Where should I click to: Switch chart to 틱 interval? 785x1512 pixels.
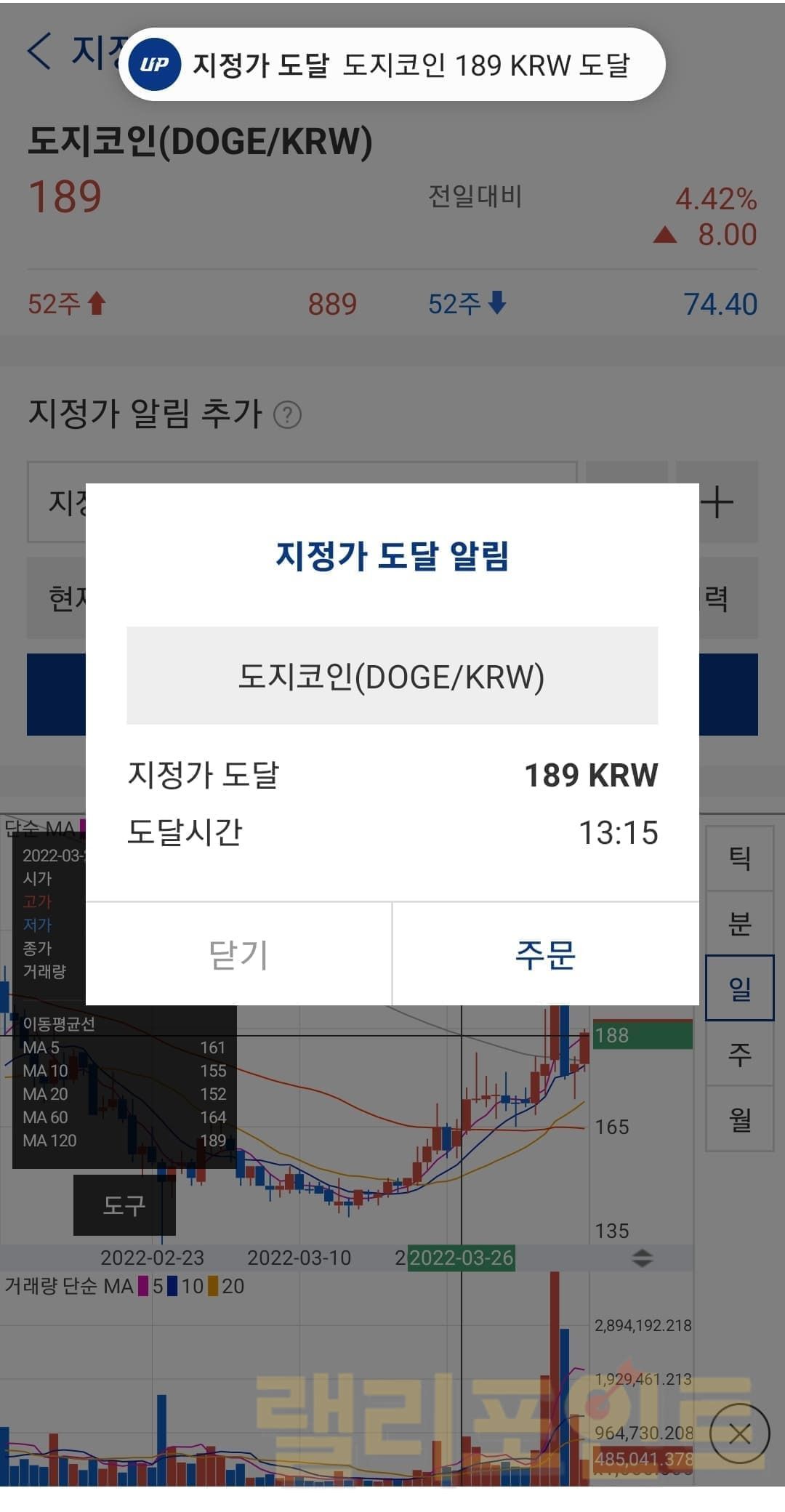pyautogui.click(x=739, y=858)
